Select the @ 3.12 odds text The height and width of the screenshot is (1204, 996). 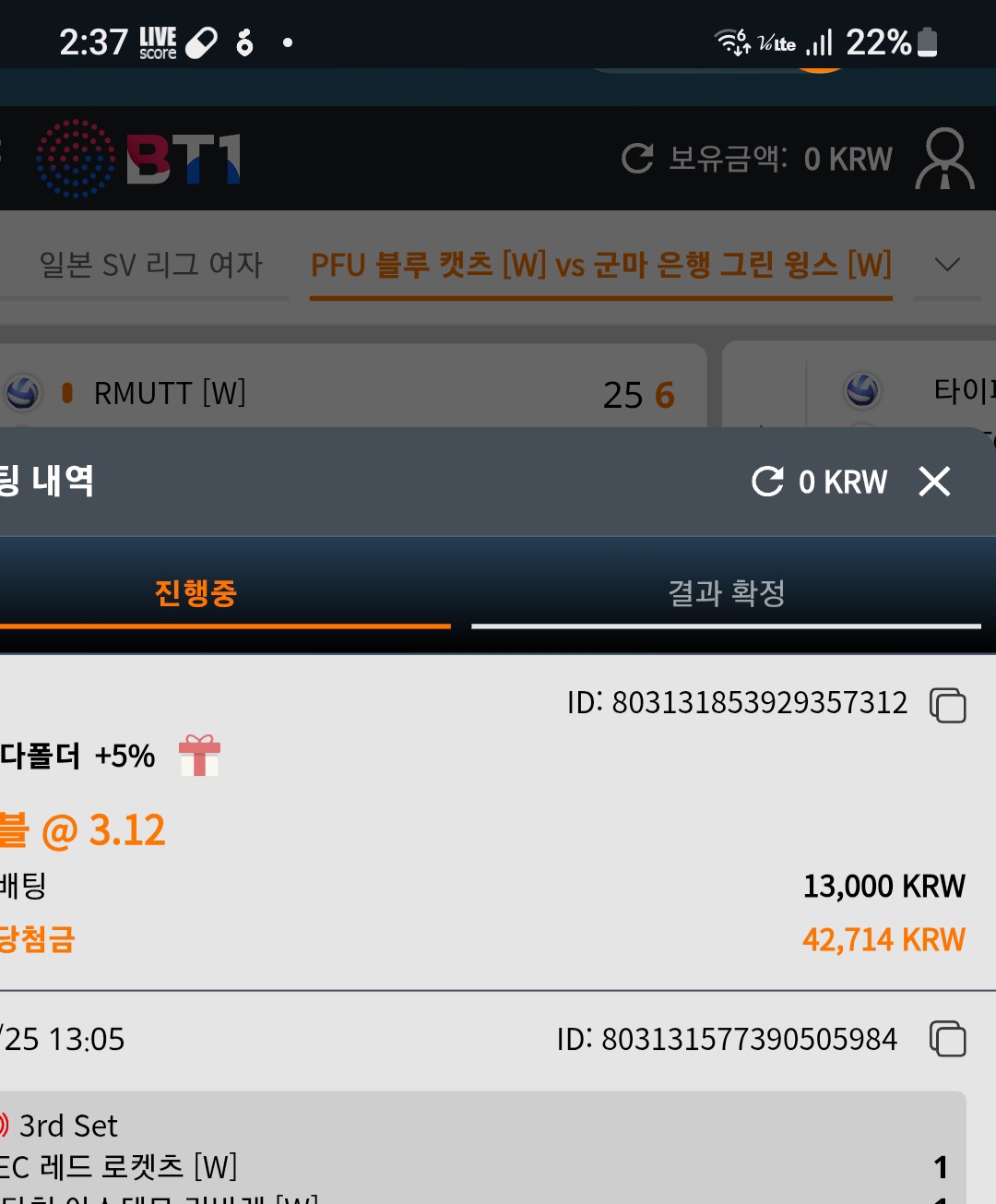coord(101,829)
